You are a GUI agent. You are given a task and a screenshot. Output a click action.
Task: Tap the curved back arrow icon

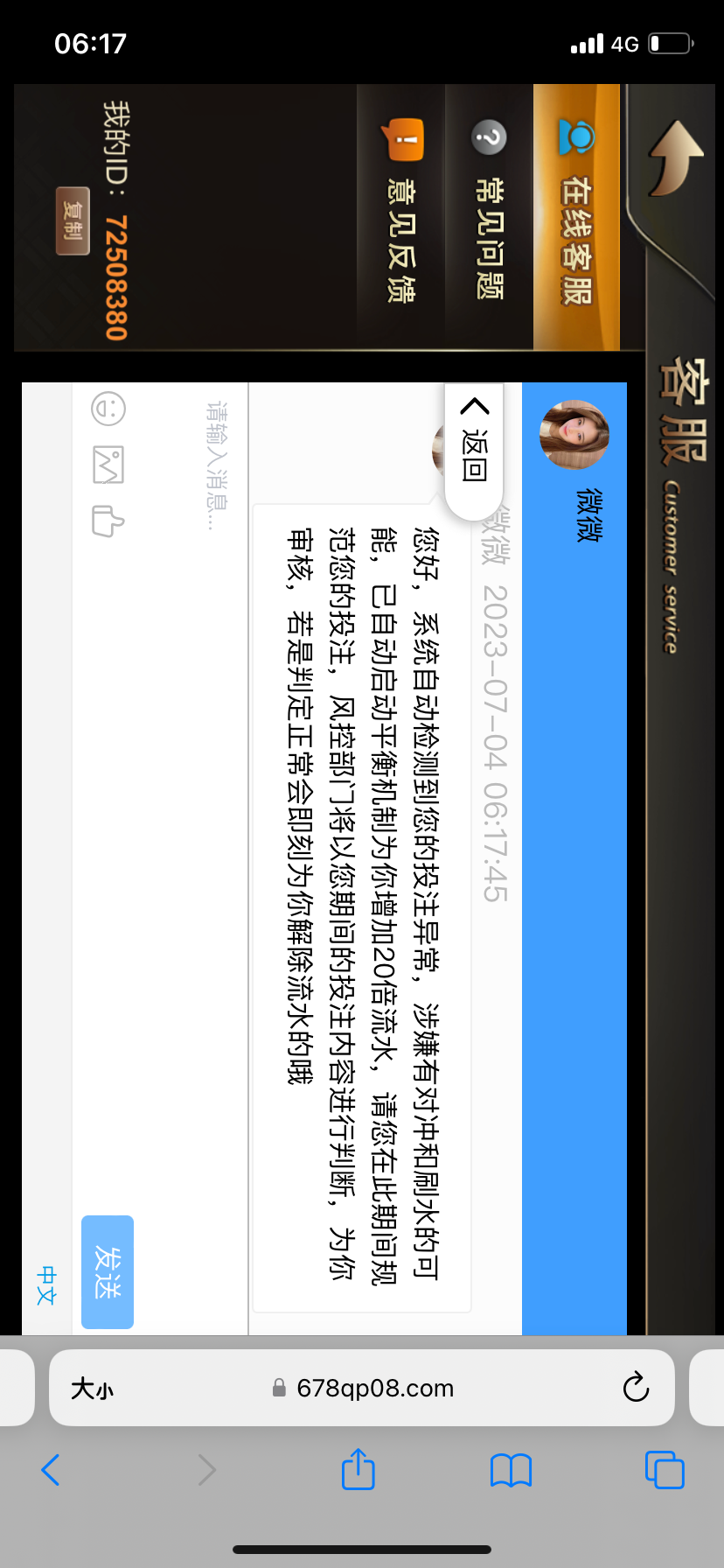pos(674,159)
